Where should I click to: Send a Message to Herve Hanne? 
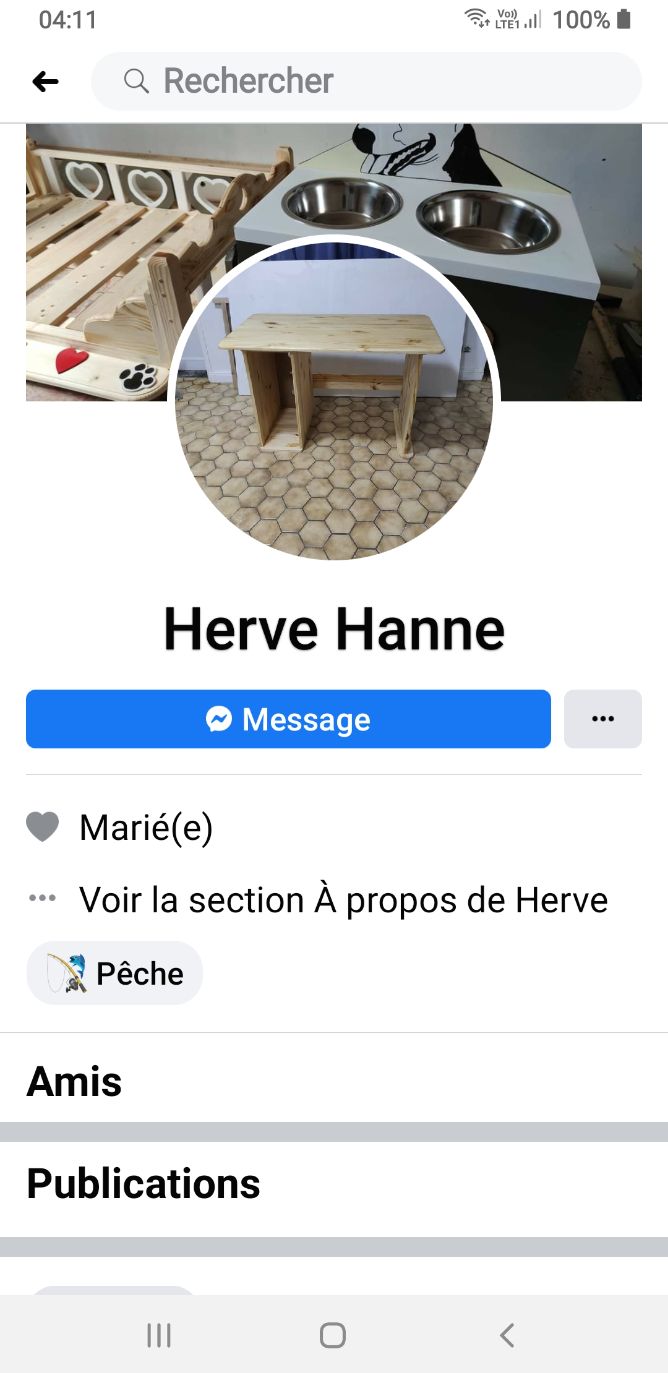pyautogui.click(x=288, y=719)
